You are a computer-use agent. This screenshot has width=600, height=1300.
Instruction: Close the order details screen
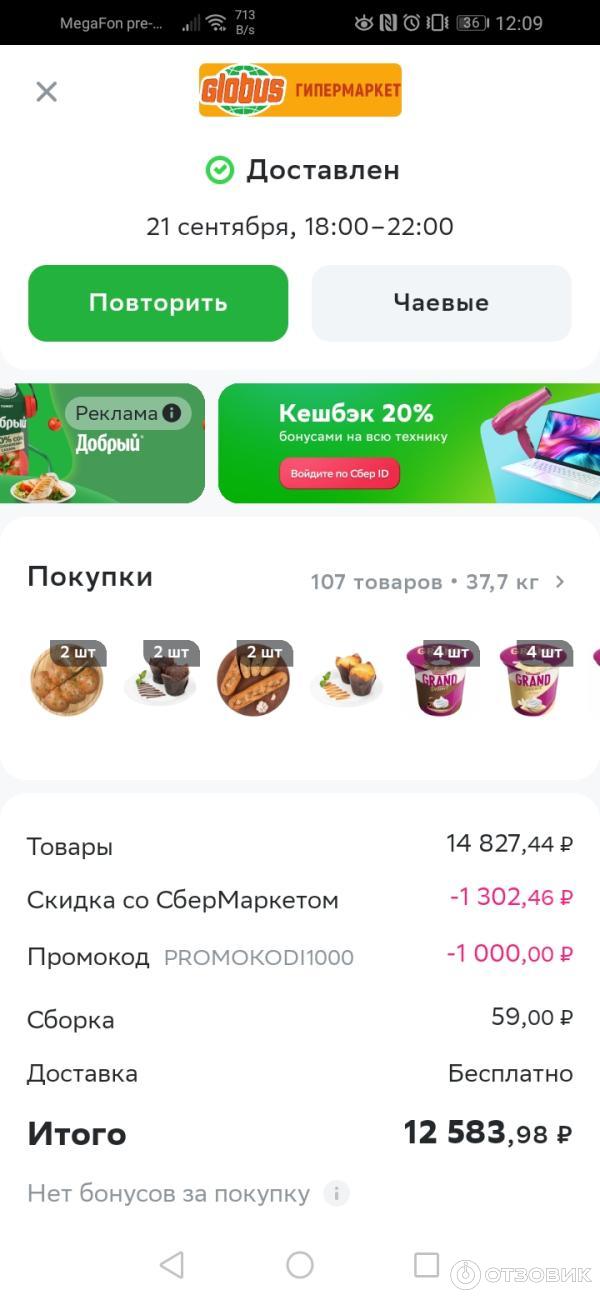[x=46, y=92]
